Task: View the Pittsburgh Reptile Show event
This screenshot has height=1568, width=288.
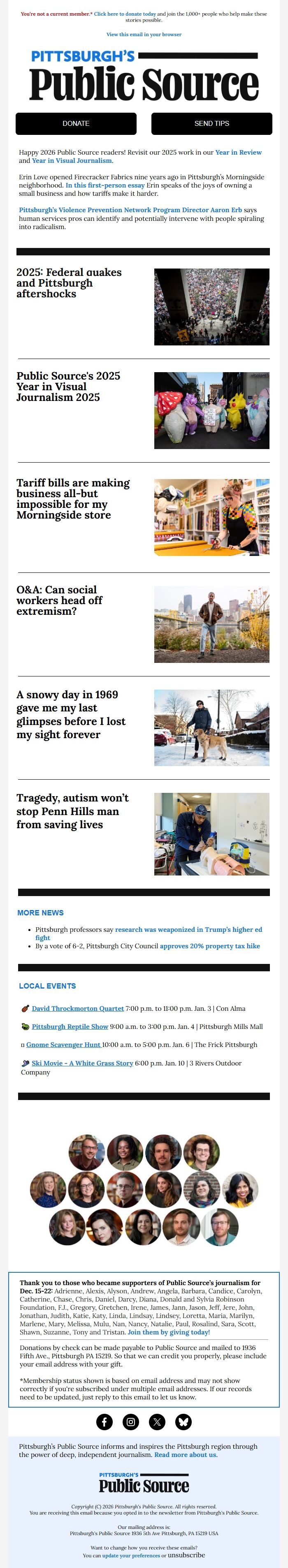Action: click(x=70, y=1027)
